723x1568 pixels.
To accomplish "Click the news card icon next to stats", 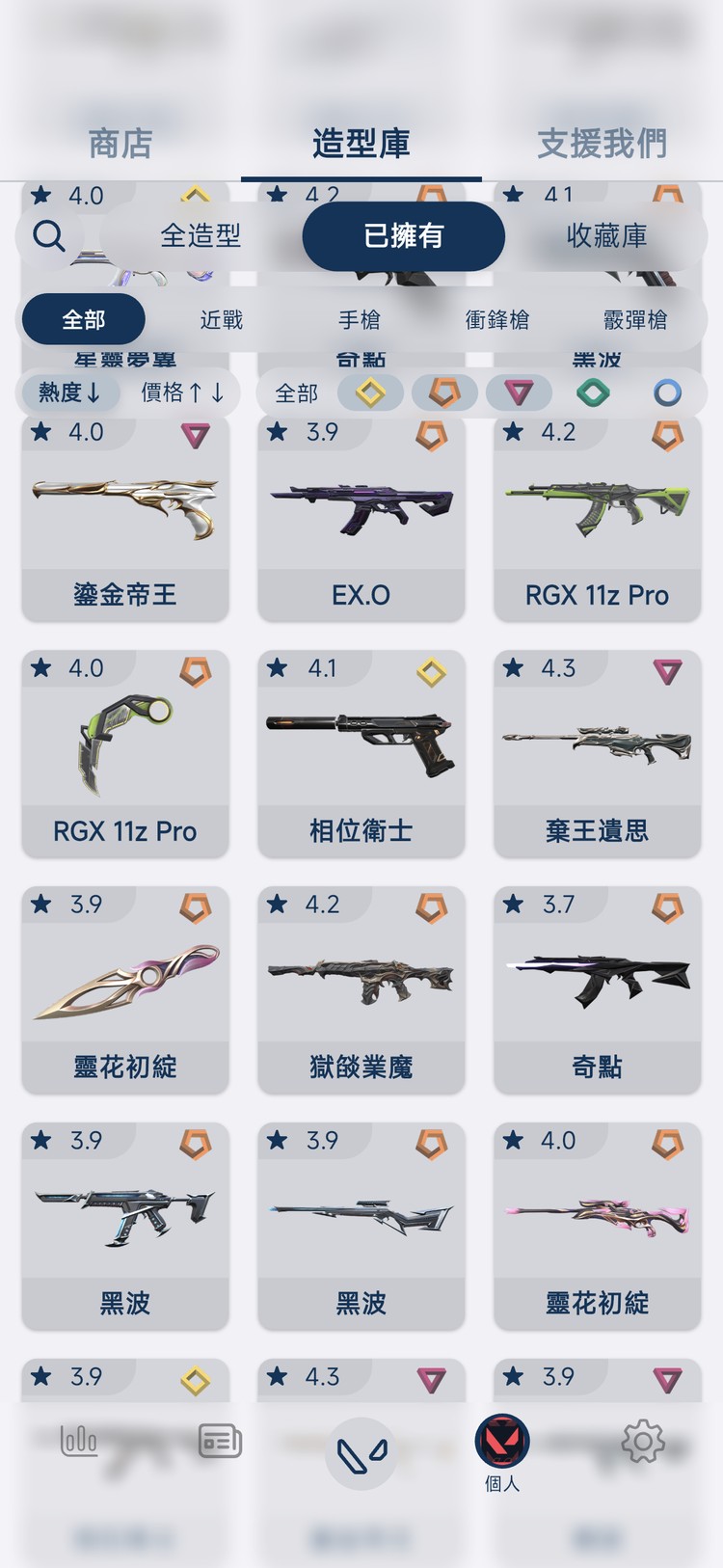I will point(219,1442).
